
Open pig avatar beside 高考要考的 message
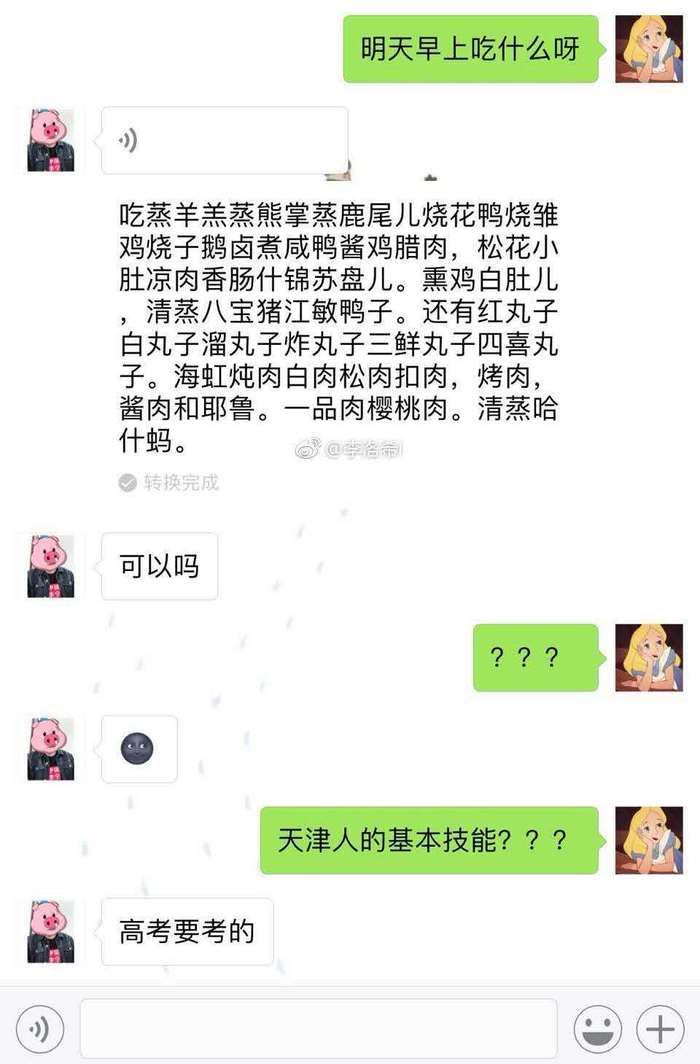pyautogui.click(x=51, y=932)
